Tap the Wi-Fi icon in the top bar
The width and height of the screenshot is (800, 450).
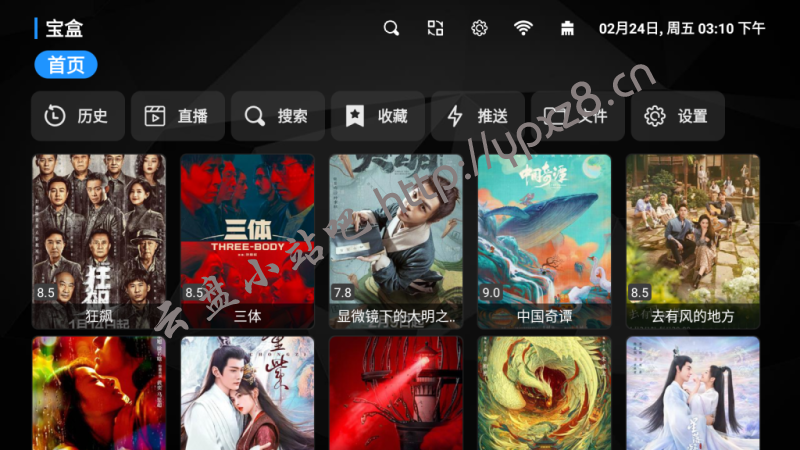pos(523,28)
